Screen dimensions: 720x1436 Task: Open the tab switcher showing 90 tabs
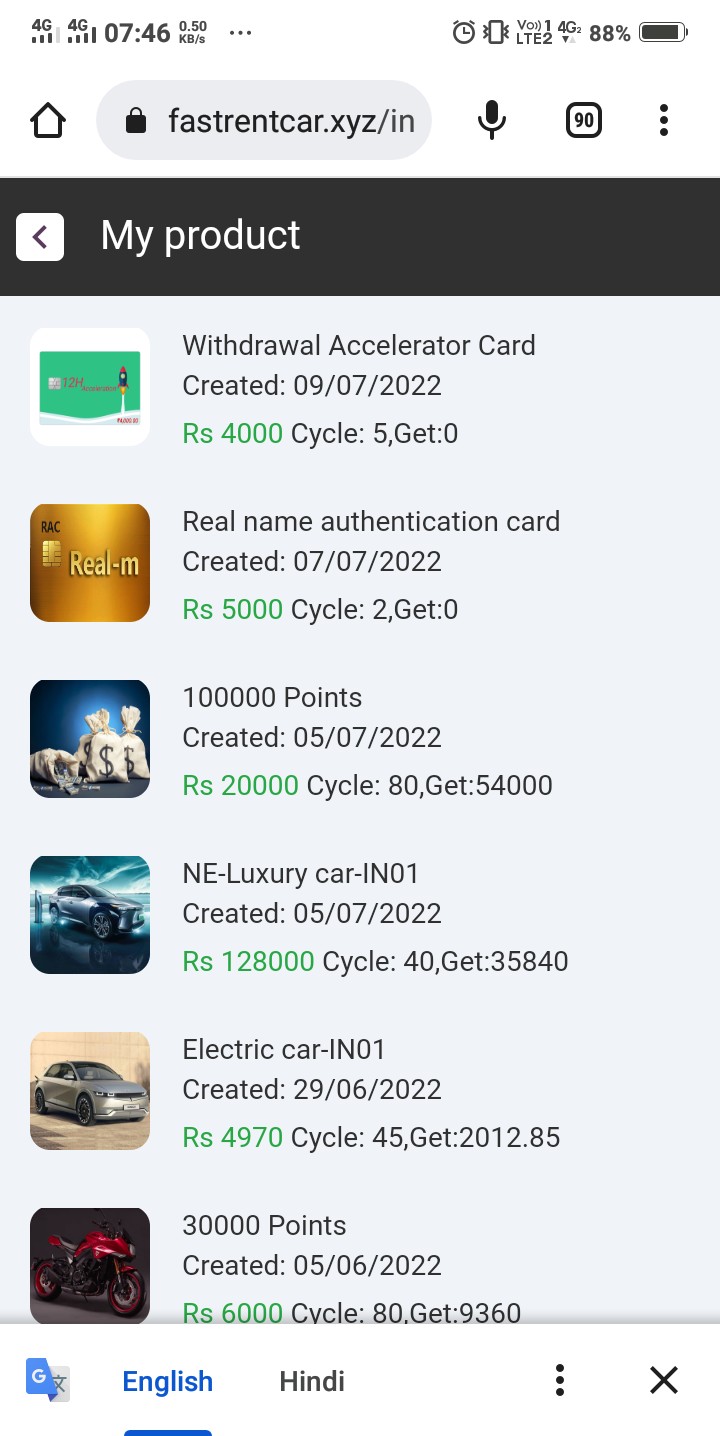coord(583,121)
